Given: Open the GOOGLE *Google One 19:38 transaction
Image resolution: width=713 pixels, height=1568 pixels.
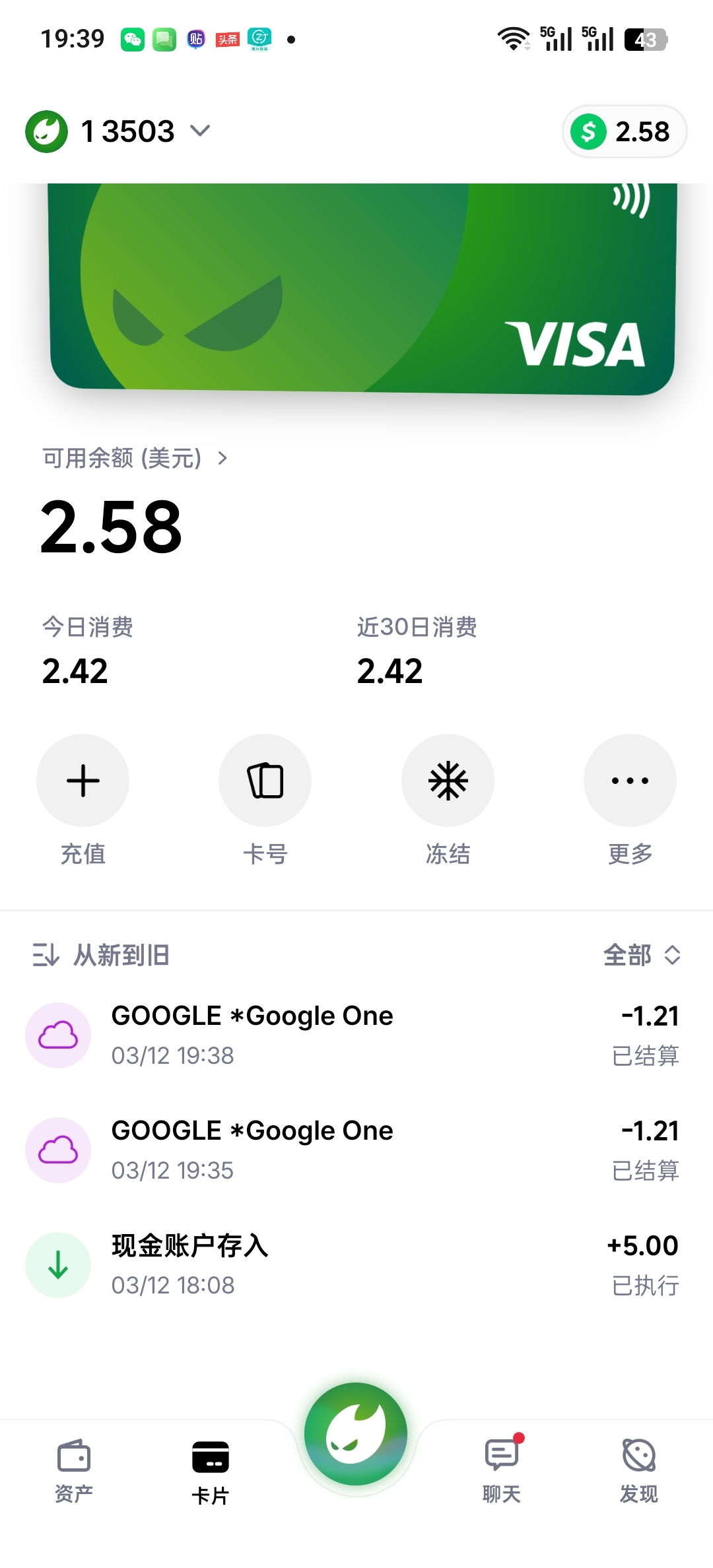Looking at the screenshot, I should coord(356,1035).
